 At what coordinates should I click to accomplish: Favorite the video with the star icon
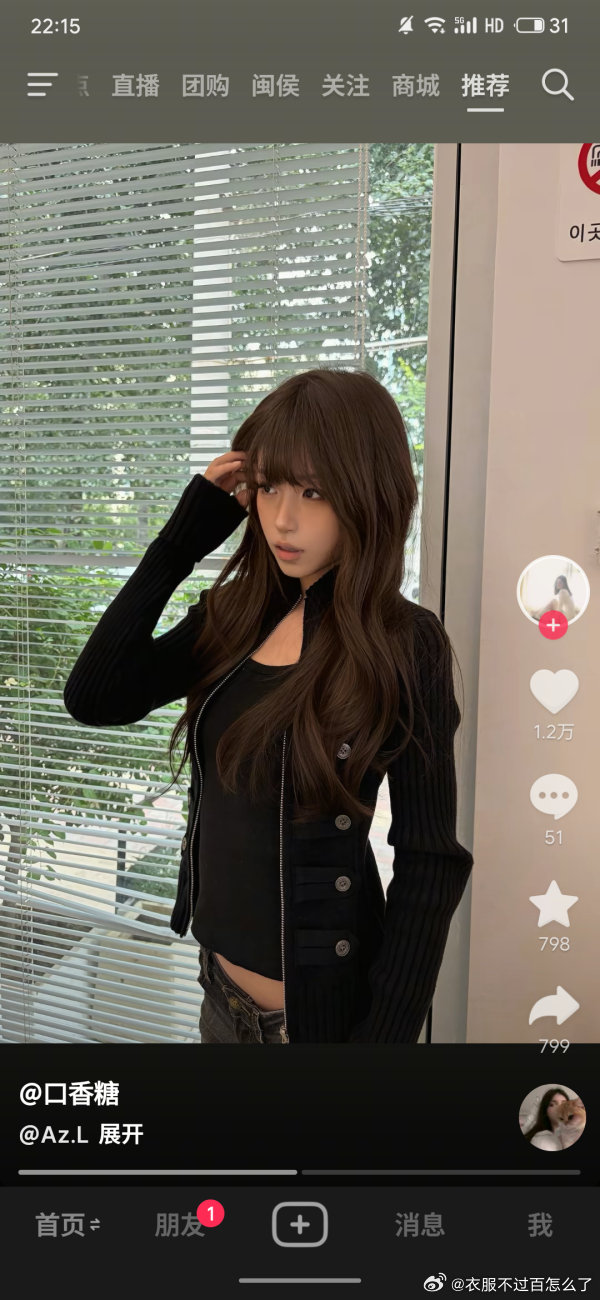pos(553,904)
